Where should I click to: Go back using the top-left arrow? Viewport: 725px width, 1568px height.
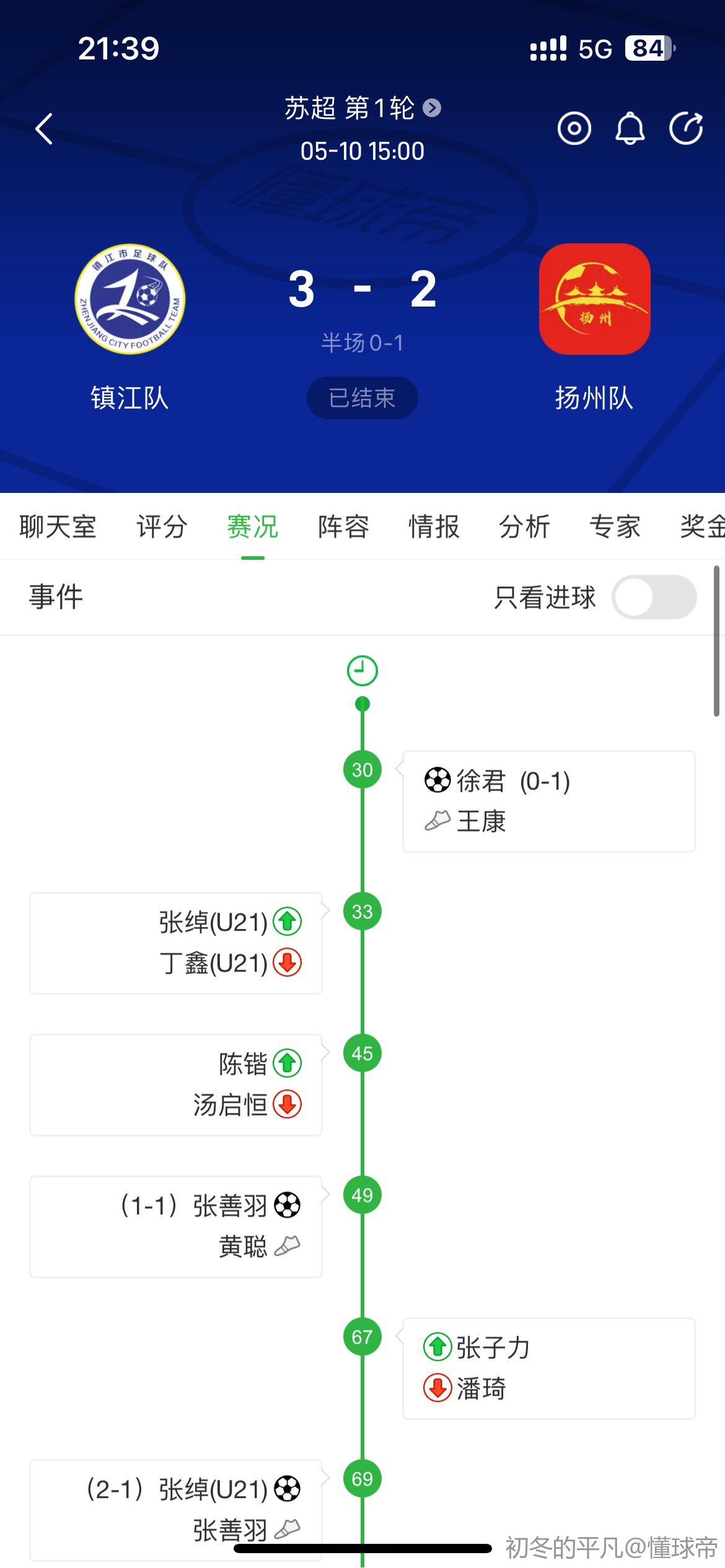pos(44,129)
